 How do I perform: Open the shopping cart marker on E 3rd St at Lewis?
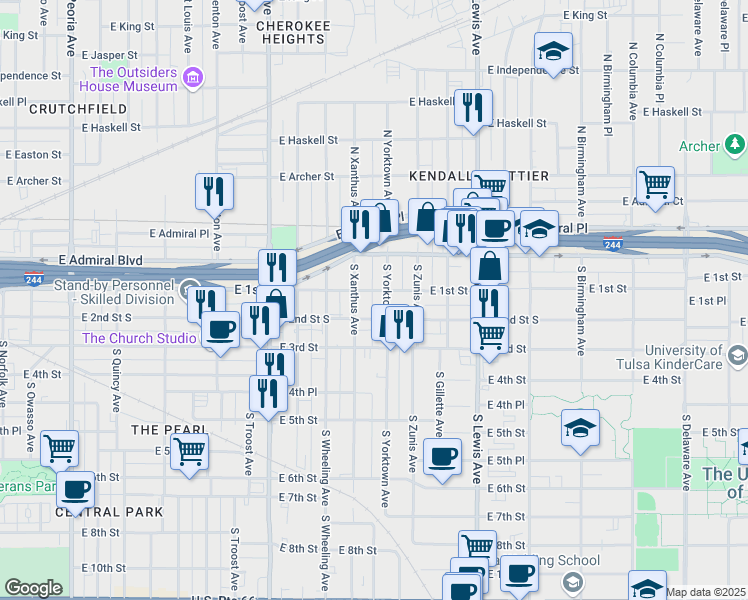[489, 336]
